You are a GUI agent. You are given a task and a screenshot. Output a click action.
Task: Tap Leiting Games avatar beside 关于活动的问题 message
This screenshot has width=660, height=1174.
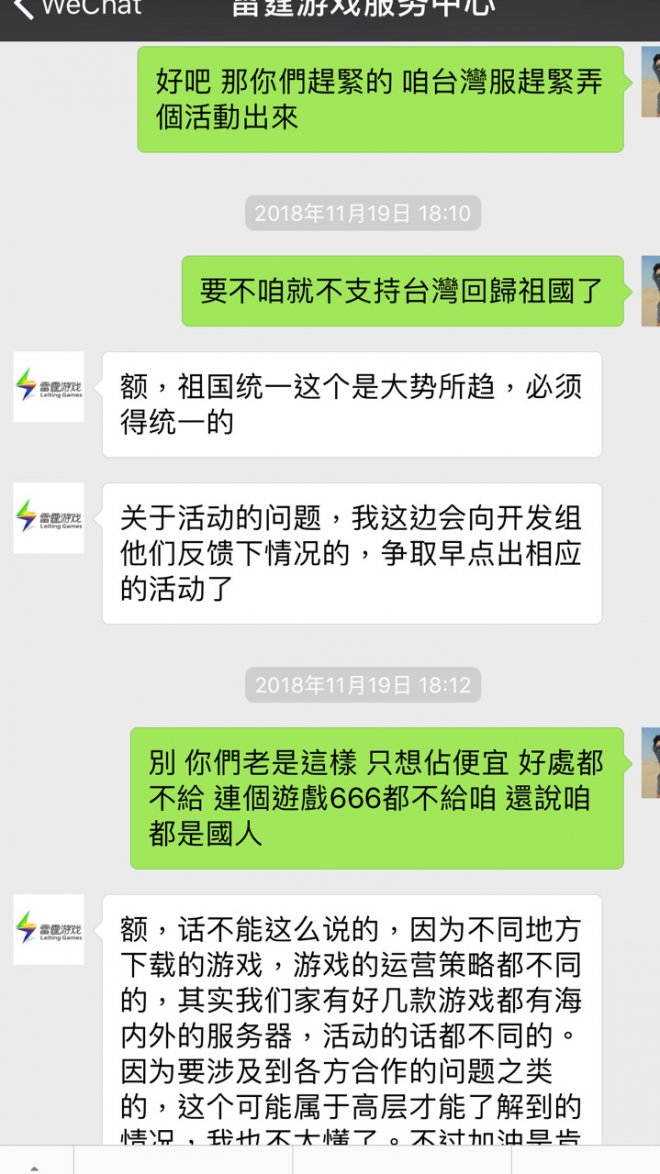coord(48,518)
